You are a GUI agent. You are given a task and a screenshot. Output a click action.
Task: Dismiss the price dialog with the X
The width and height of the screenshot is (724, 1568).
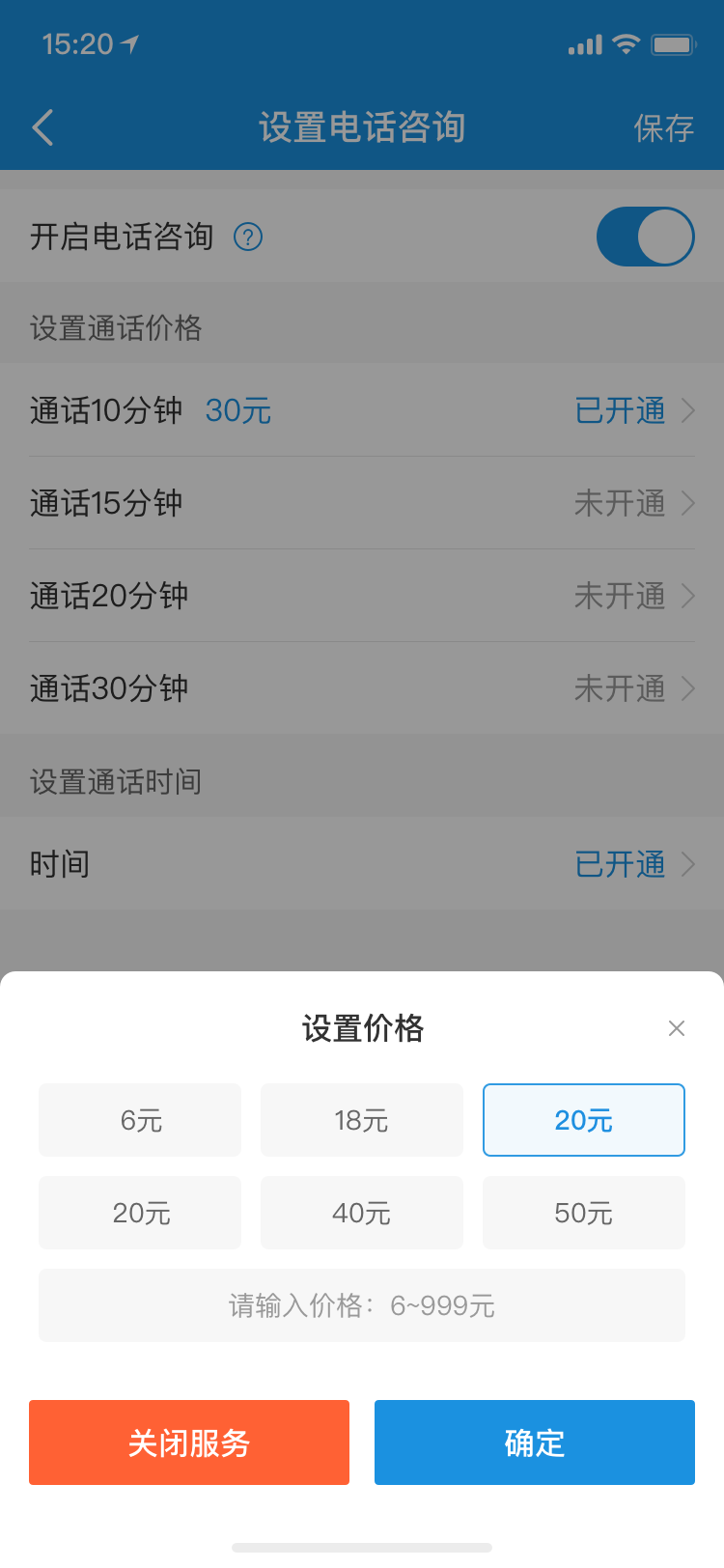[x=676, y=1028]
